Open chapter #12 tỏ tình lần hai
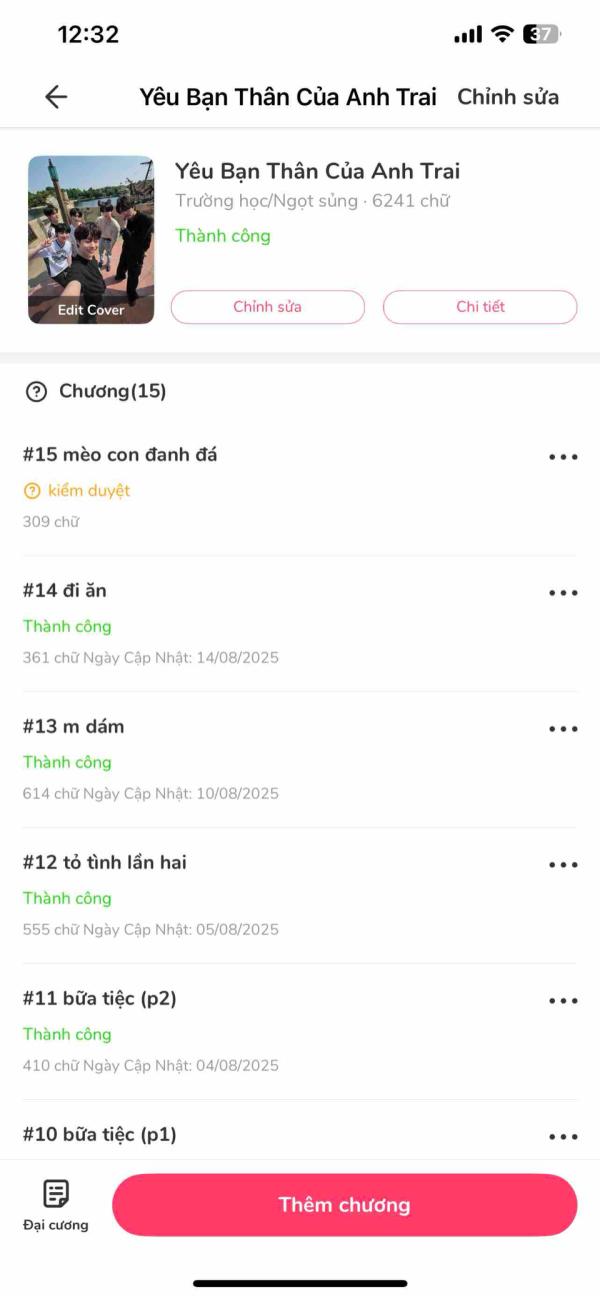The image size is (600, 1299). coord(105,862)
